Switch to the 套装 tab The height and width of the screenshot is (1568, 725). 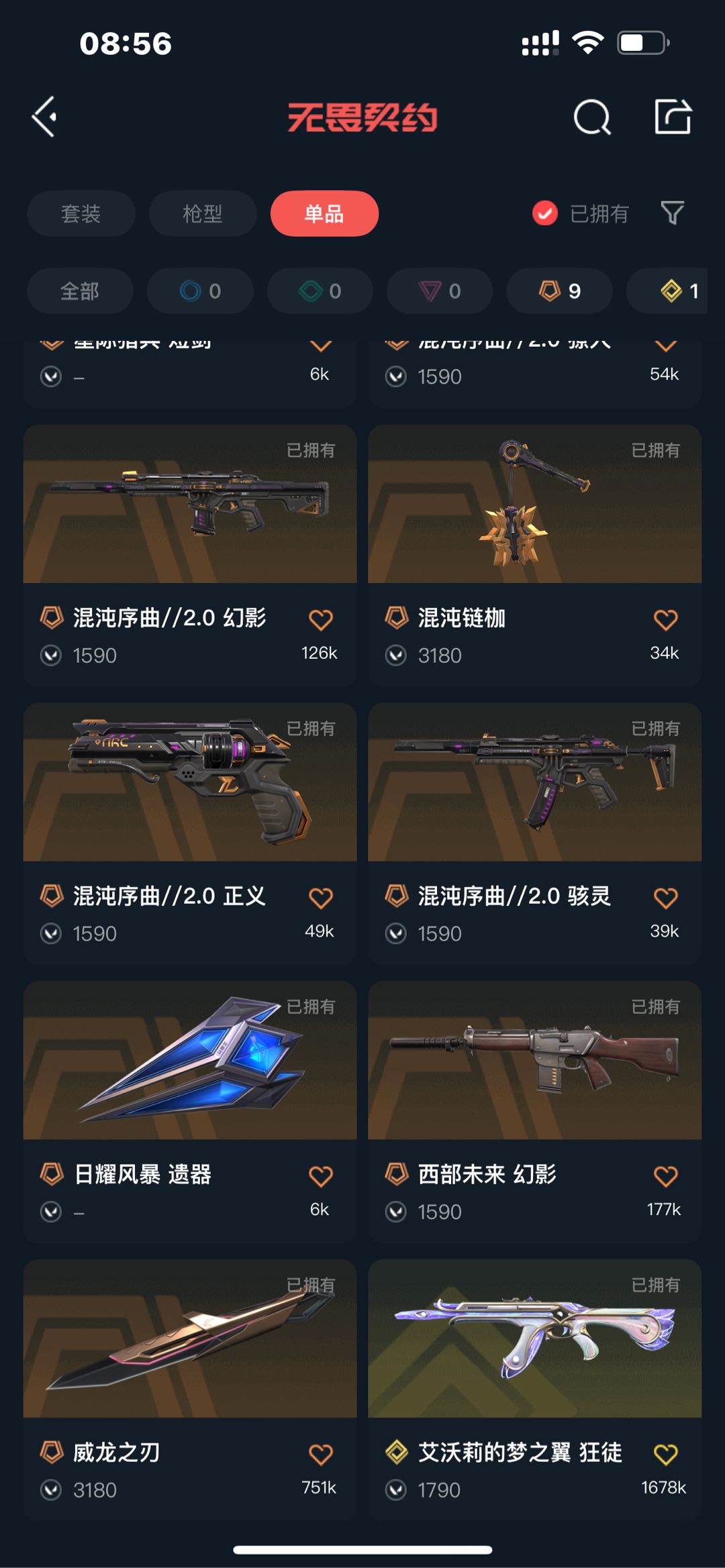(81, 213)
